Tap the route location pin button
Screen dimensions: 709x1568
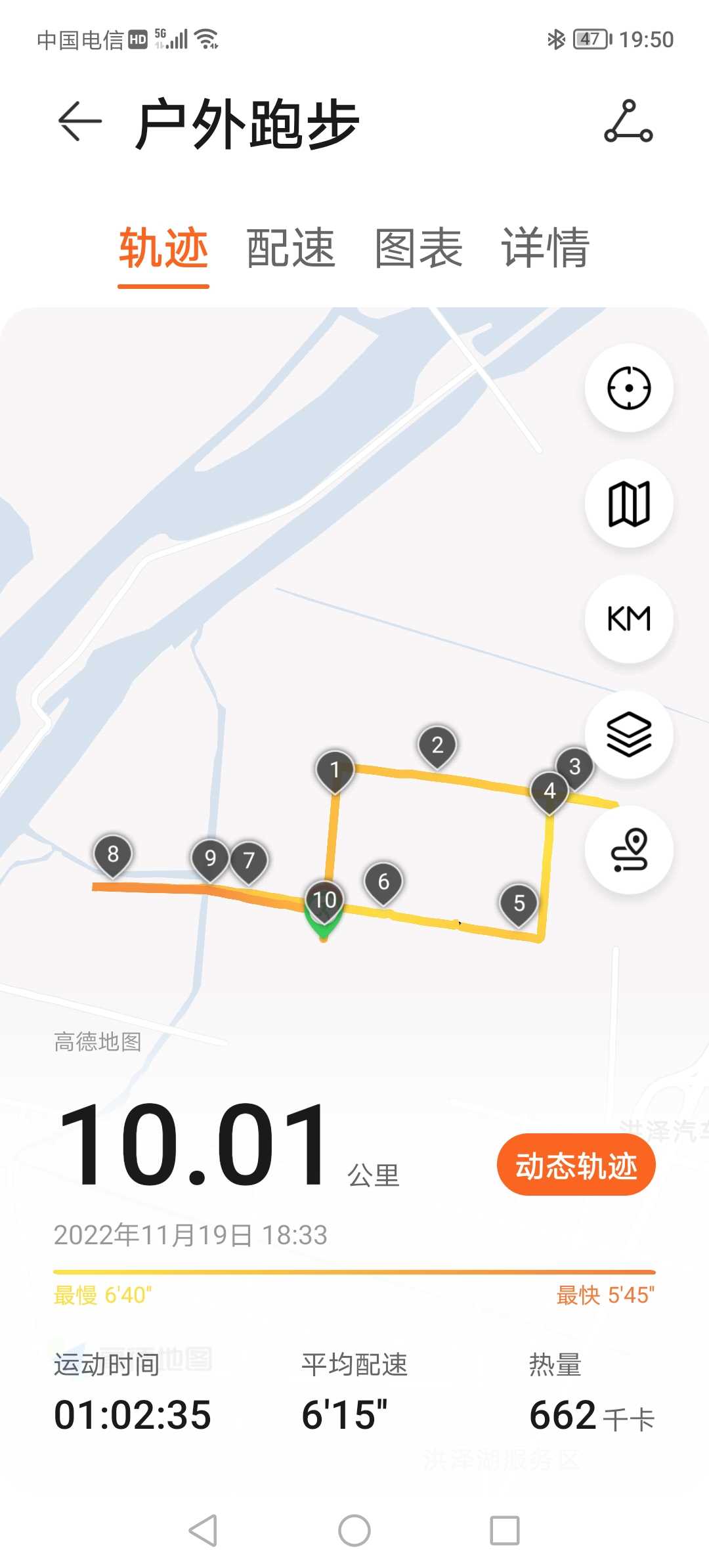tap(629, 850)
